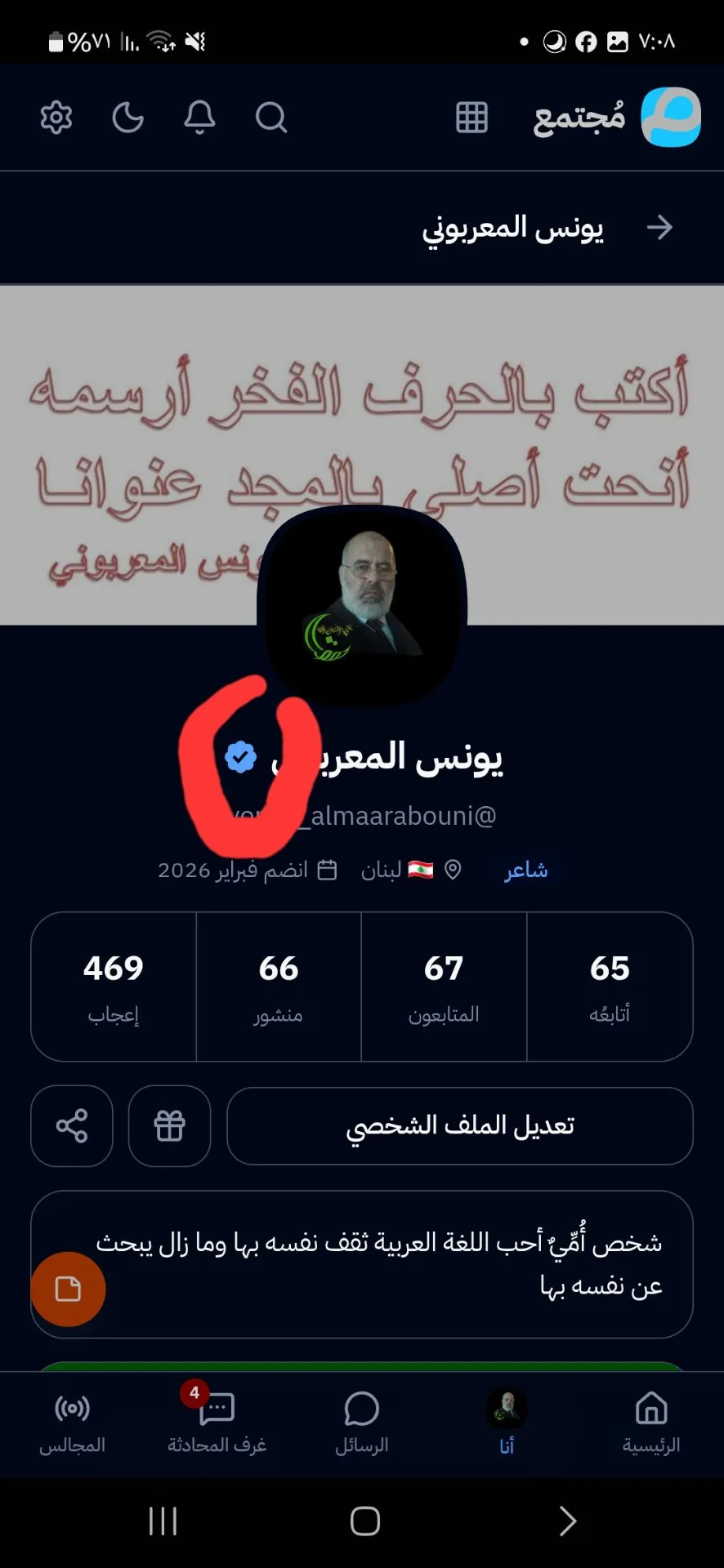
Task: Open system recent apps button
Action: [x=163, y=1521]
